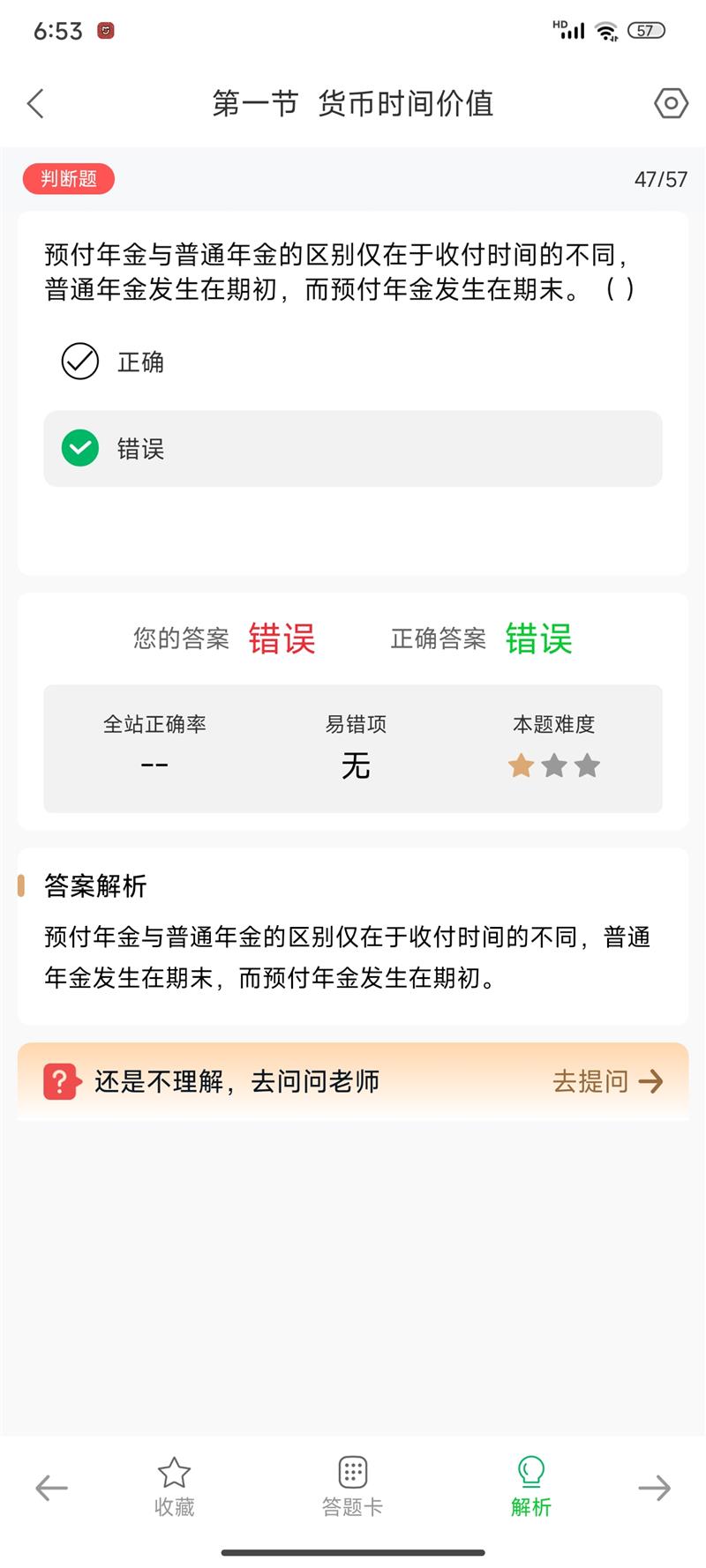Image resolution: width=706 pixels, height=1568 pixels.
Task: Select the 正确 answer option
Action: pos(114,362)
